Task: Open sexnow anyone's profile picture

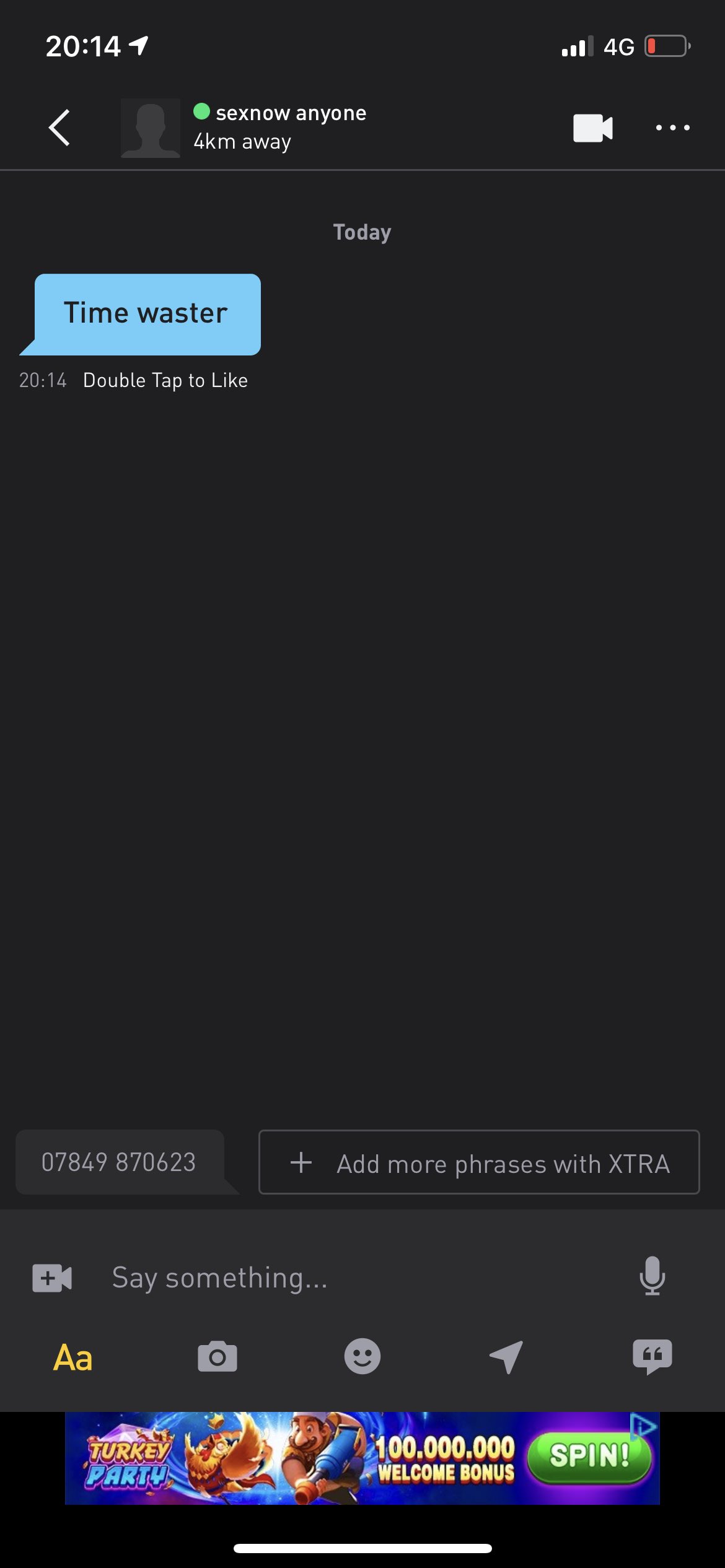Action: pos(151,128)
